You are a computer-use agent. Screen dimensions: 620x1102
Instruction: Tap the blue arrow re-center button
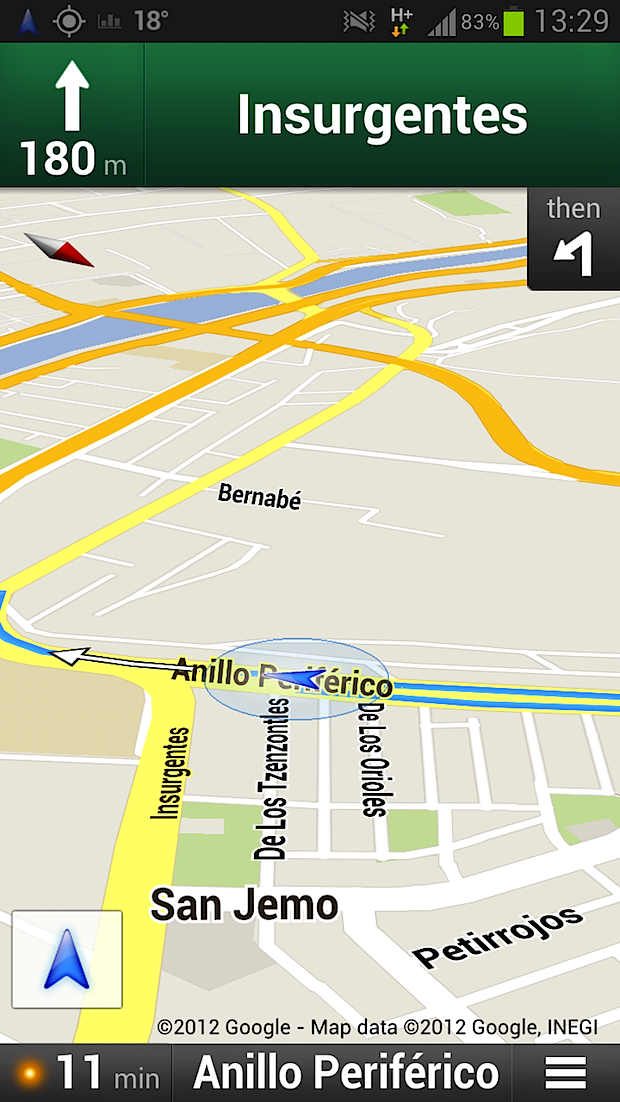click(x=66, y=959)
